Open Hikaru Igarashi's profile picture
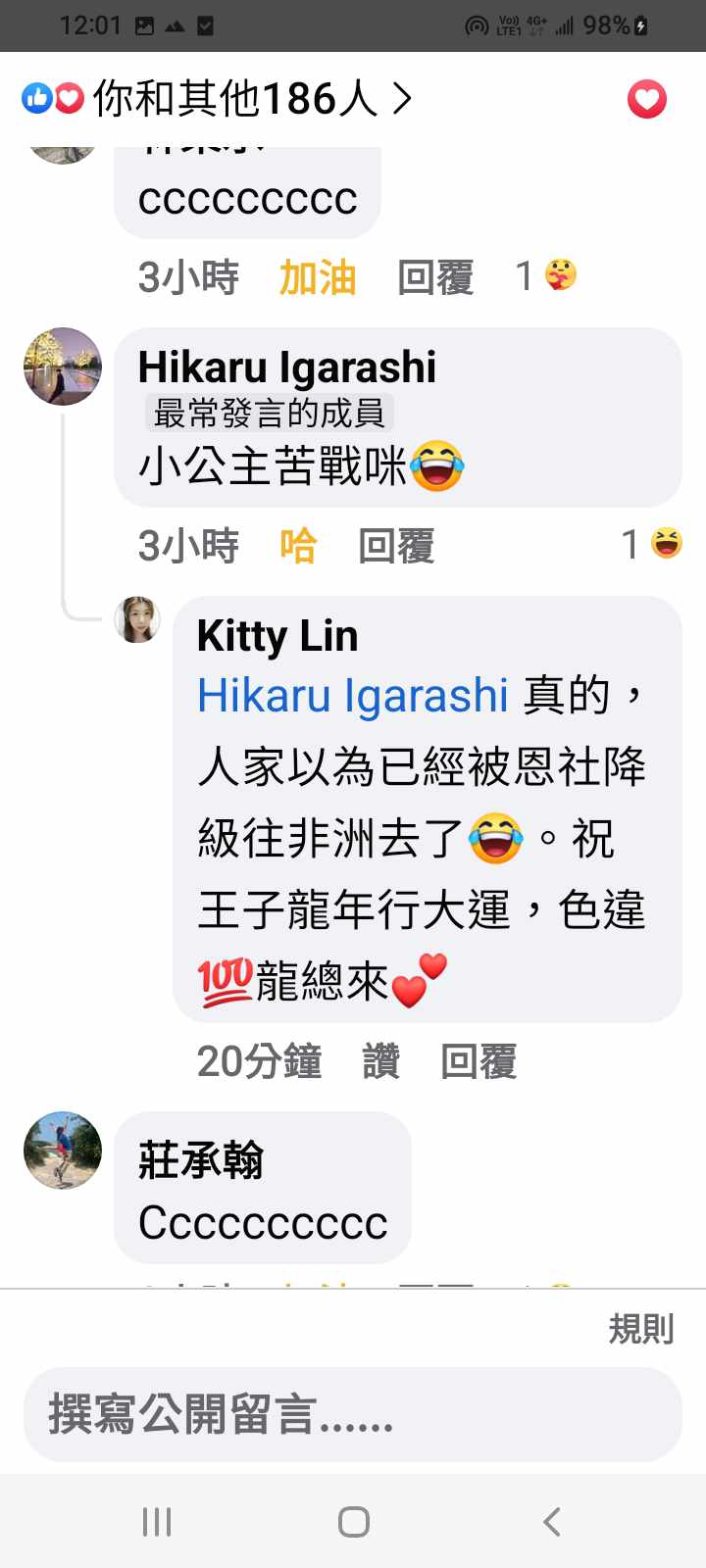Viewport: 706px width, 1568px height. (63, 367)
